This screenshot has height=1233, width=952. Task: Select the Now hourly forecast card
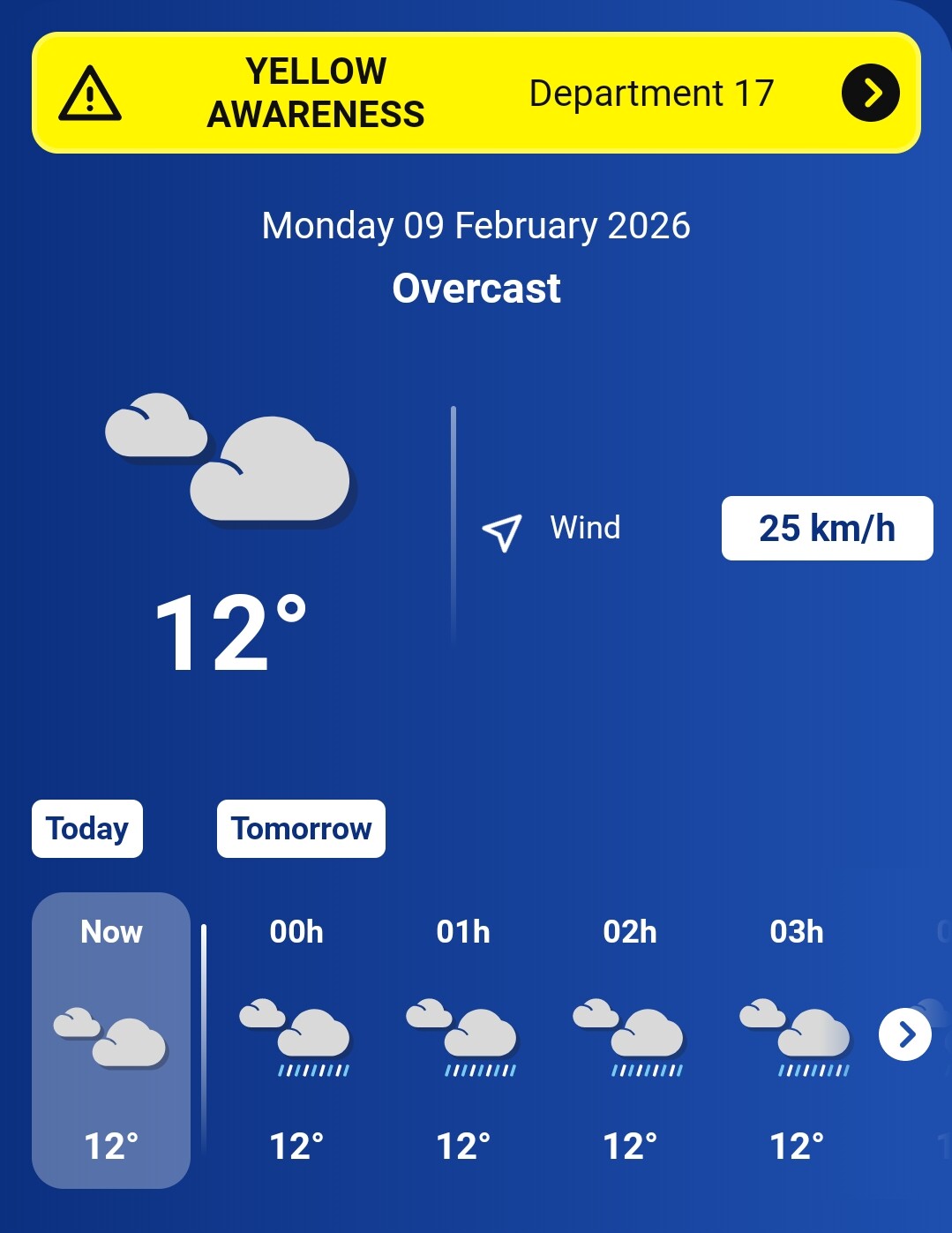tap(111, 1040)
